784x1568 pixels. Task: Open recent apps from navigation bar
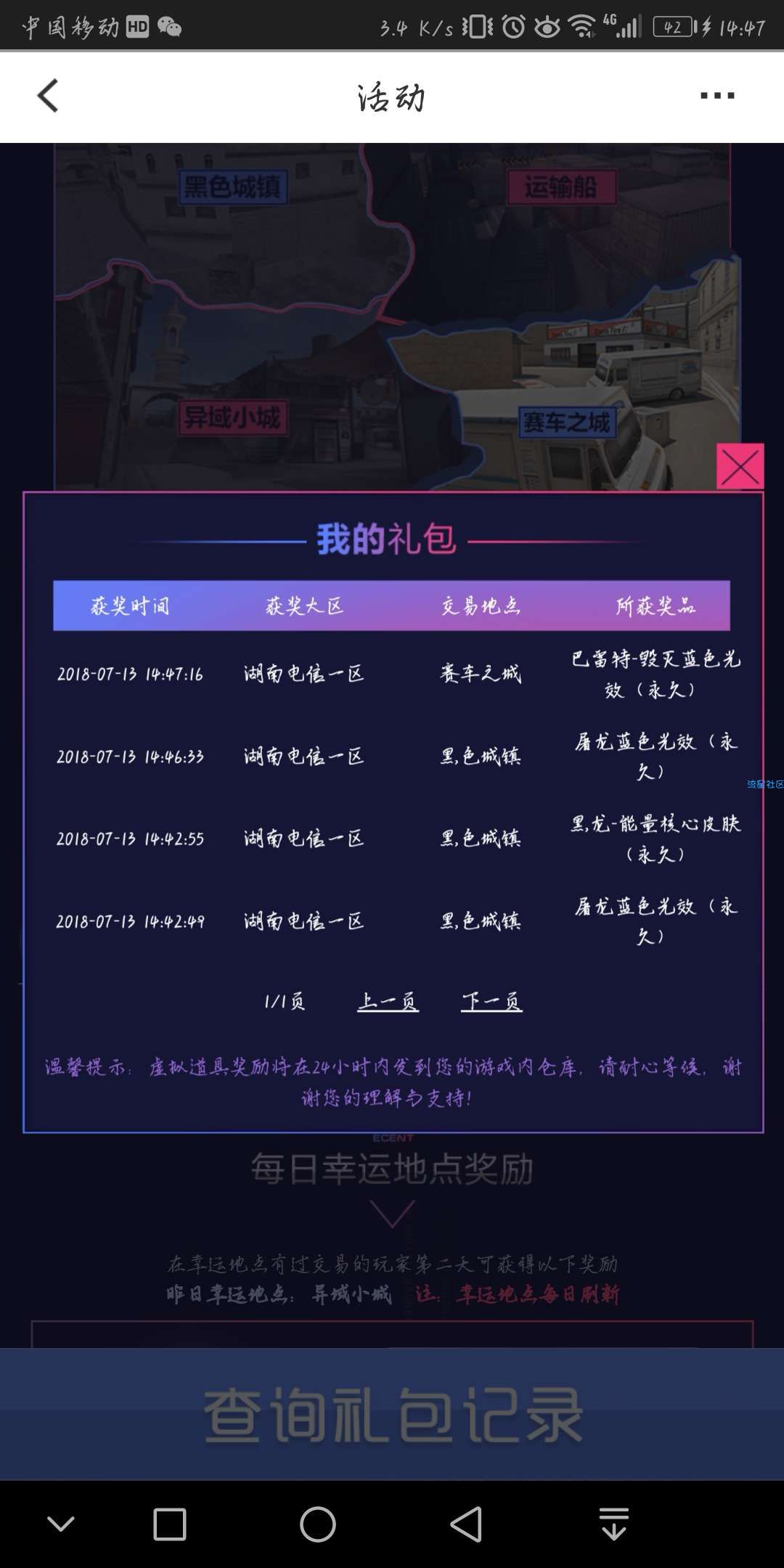tap(170, 1524)
